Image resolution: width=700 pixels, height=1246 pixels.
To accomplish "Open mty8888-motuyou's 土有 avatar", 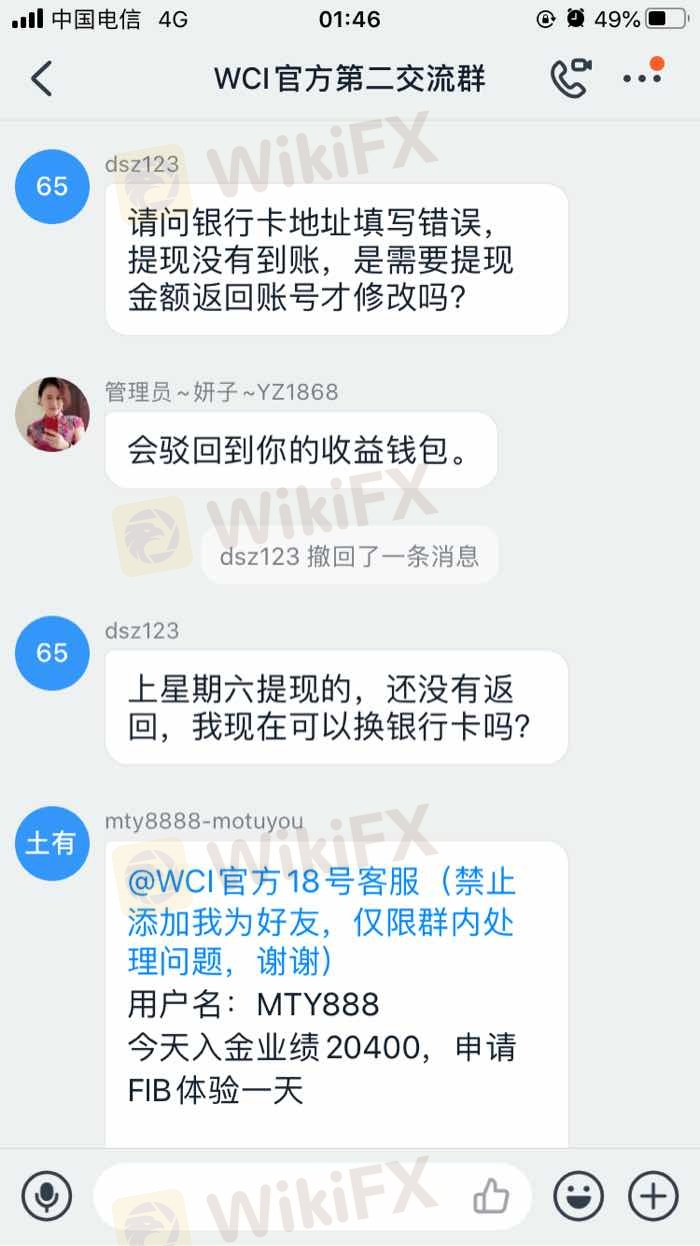I will pyautogui.click(x=52, y=843).
